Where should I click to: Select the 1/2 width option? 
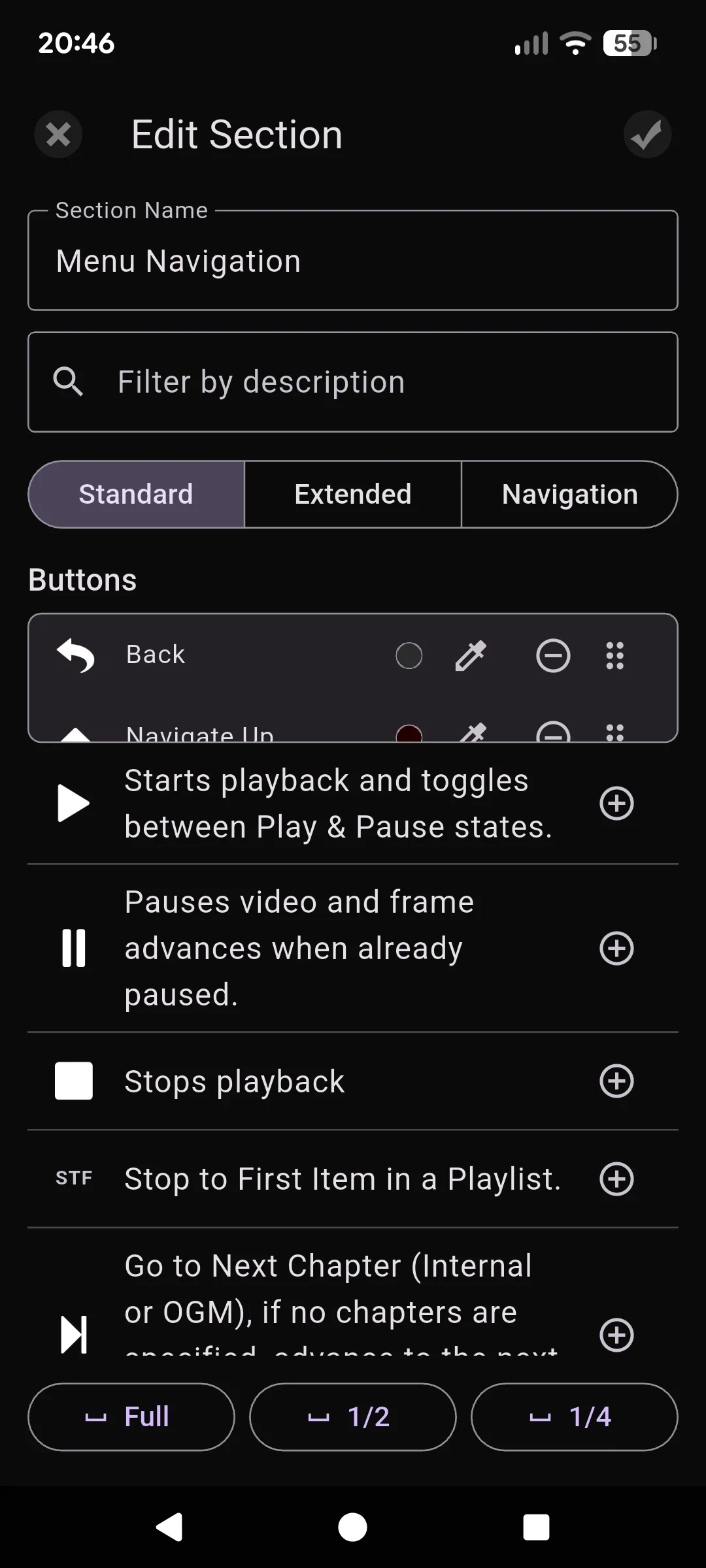(x=352, y=1416)
